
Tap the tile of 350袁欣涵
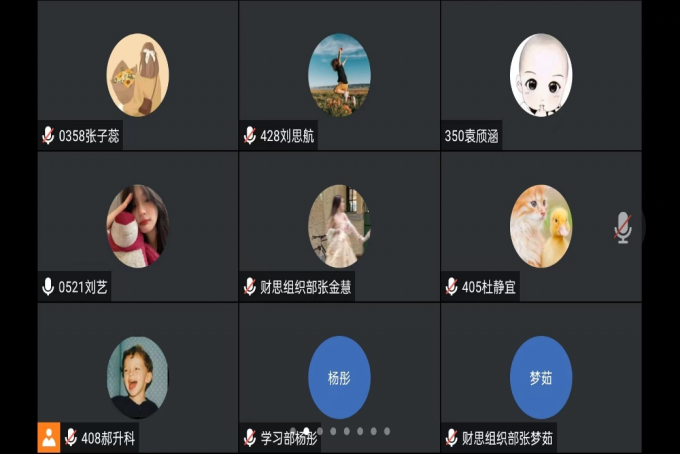point(540,75)
